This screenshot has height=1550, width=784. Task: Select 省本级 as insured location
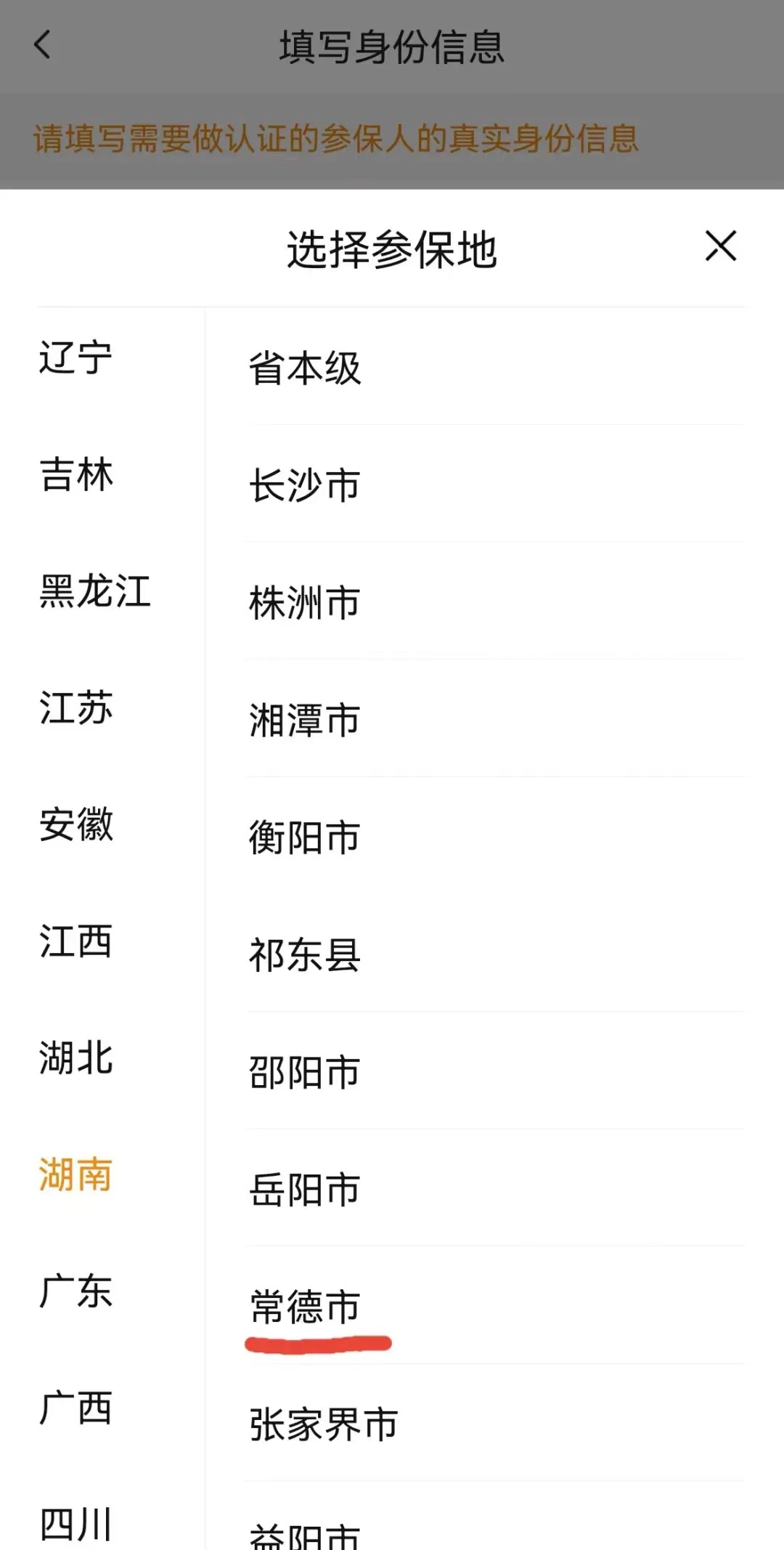(305, 368)
